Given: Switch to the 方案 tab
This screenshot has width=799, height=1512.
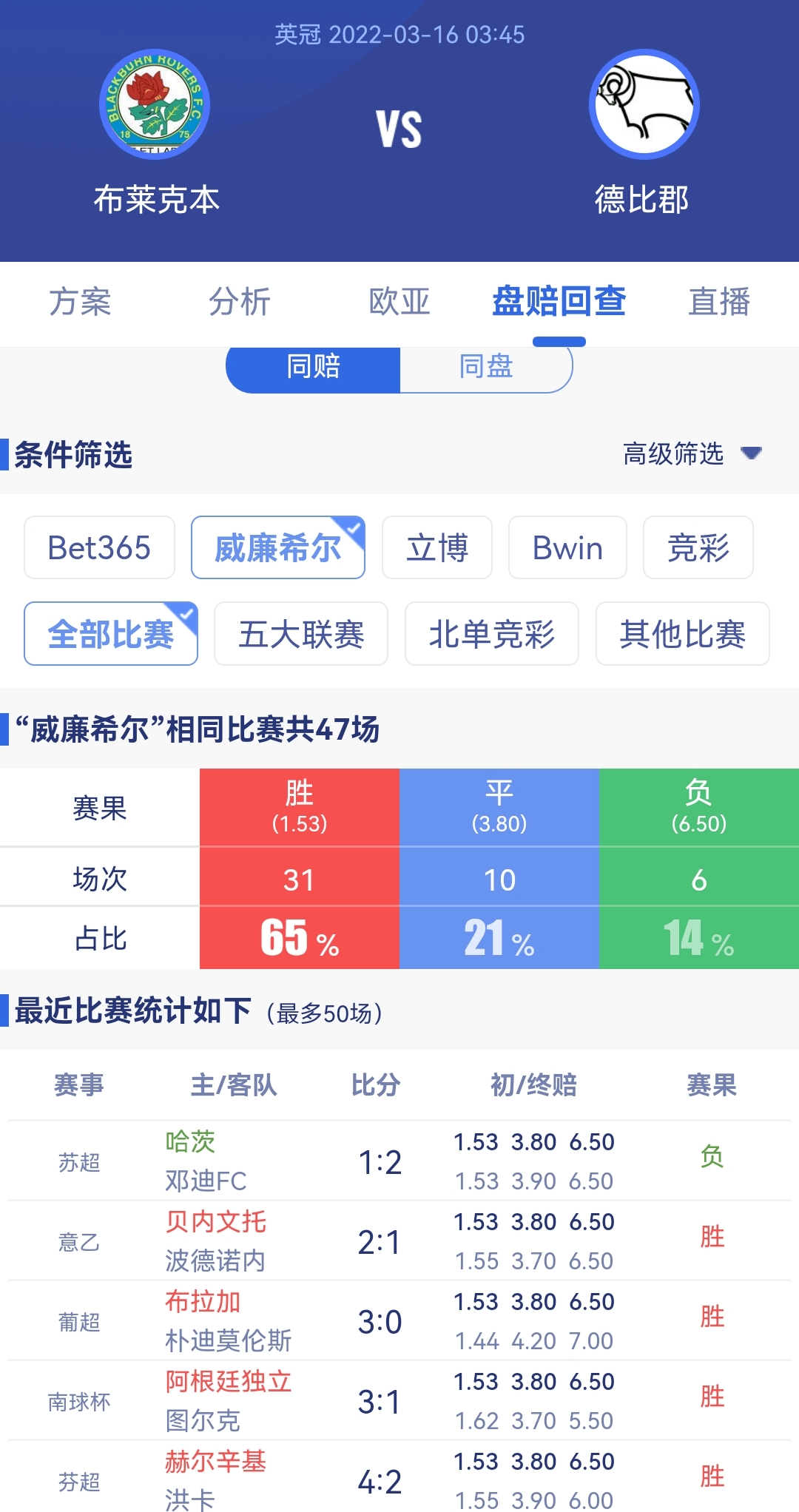Looking at the screenshot, I should point(80,302).
